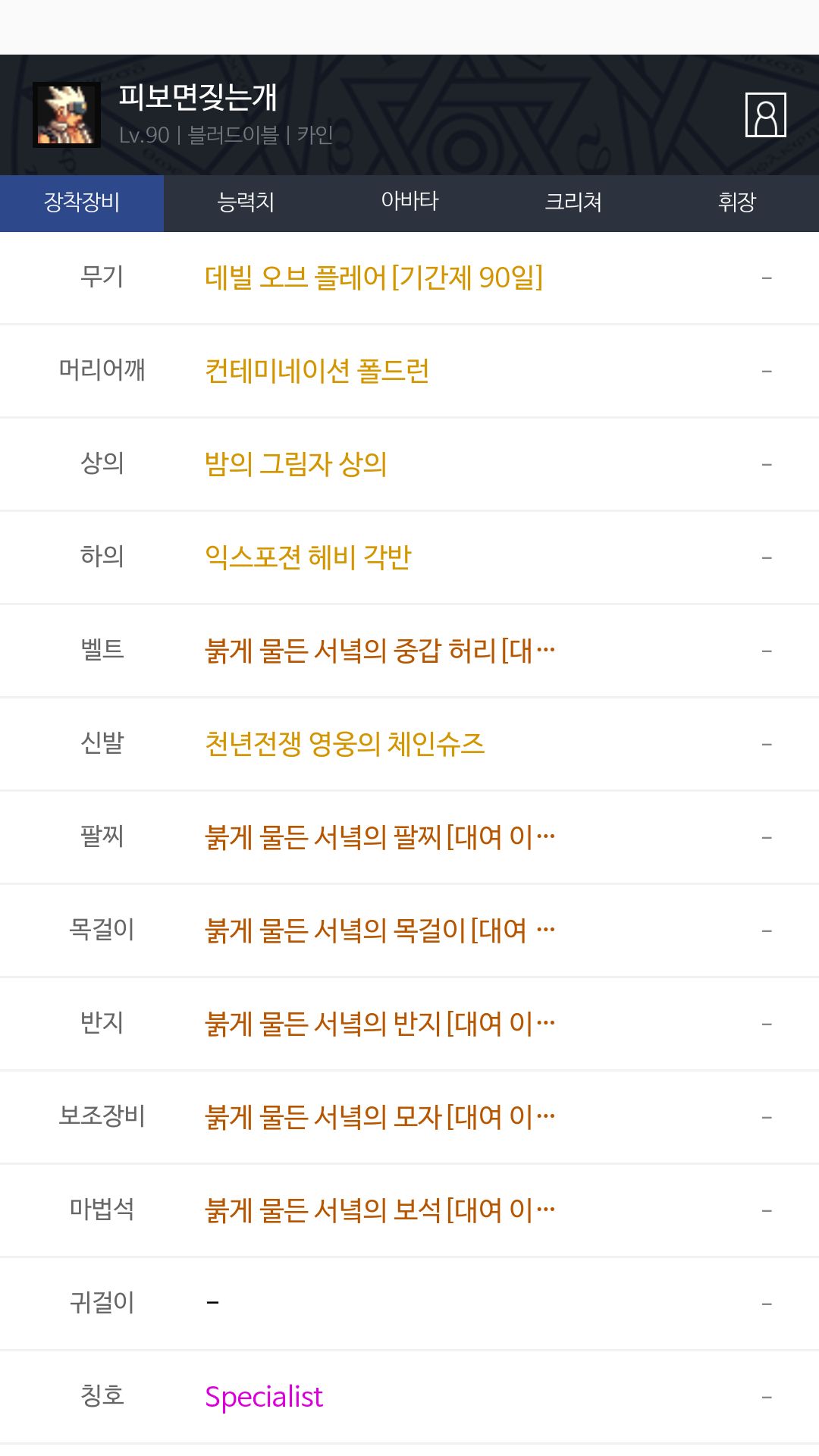Image resolution: width=819 pixels, height=1456 pixels.
Task: Open the Specialist title
Action: [264, 1397]
